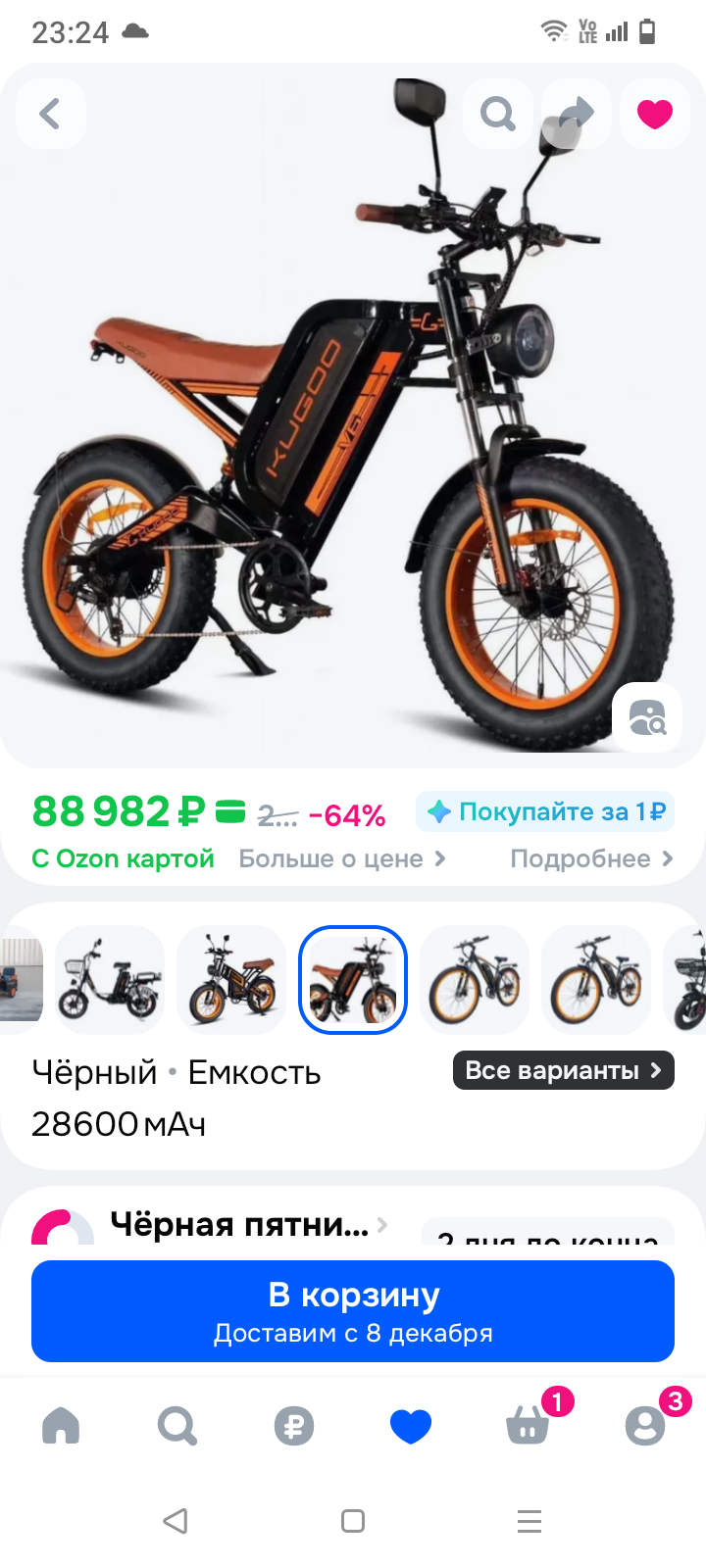Open search from the top magnifier icon
Image resolution: width=706 pixels, height=1568 pixels.
pos(498,114)
